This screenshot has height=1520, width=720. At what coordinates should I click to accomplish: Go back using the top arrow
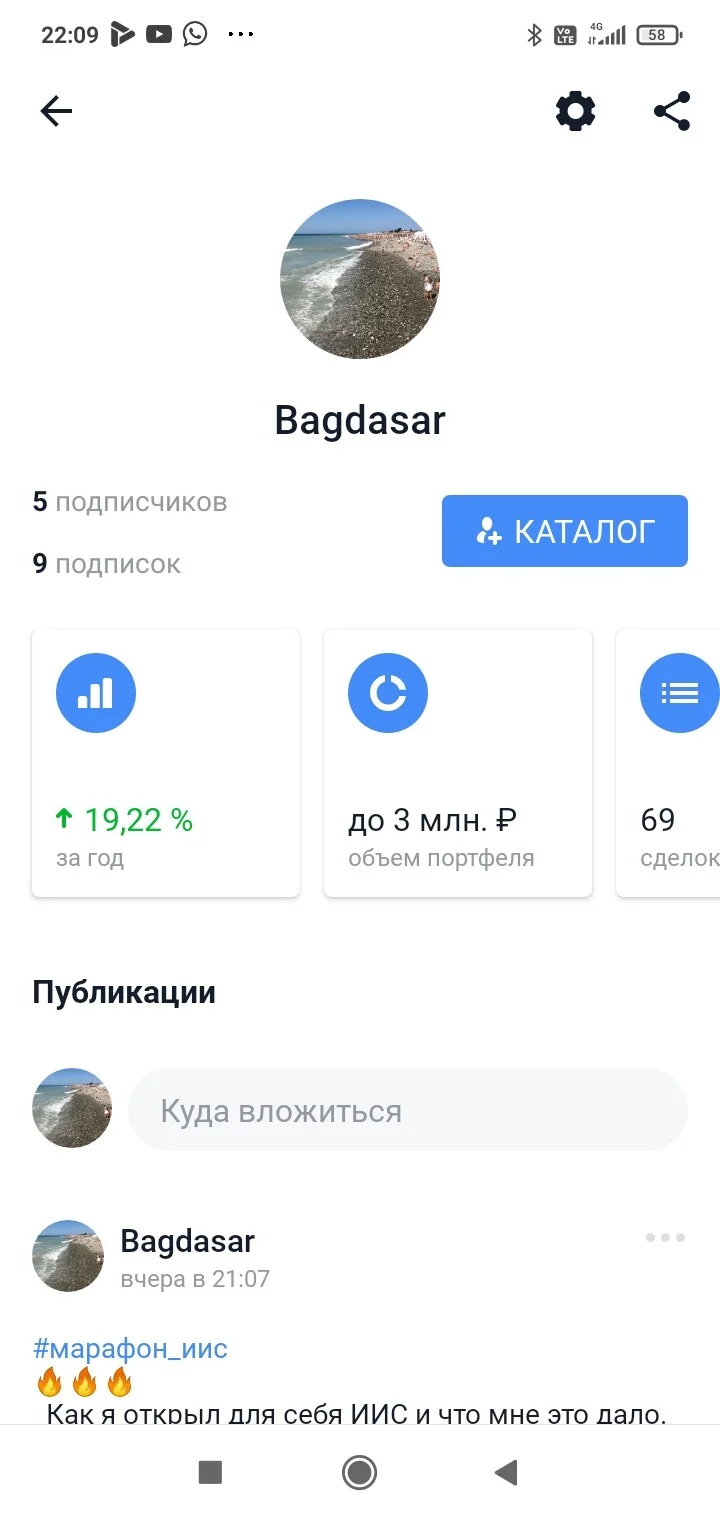pos(56,111)
